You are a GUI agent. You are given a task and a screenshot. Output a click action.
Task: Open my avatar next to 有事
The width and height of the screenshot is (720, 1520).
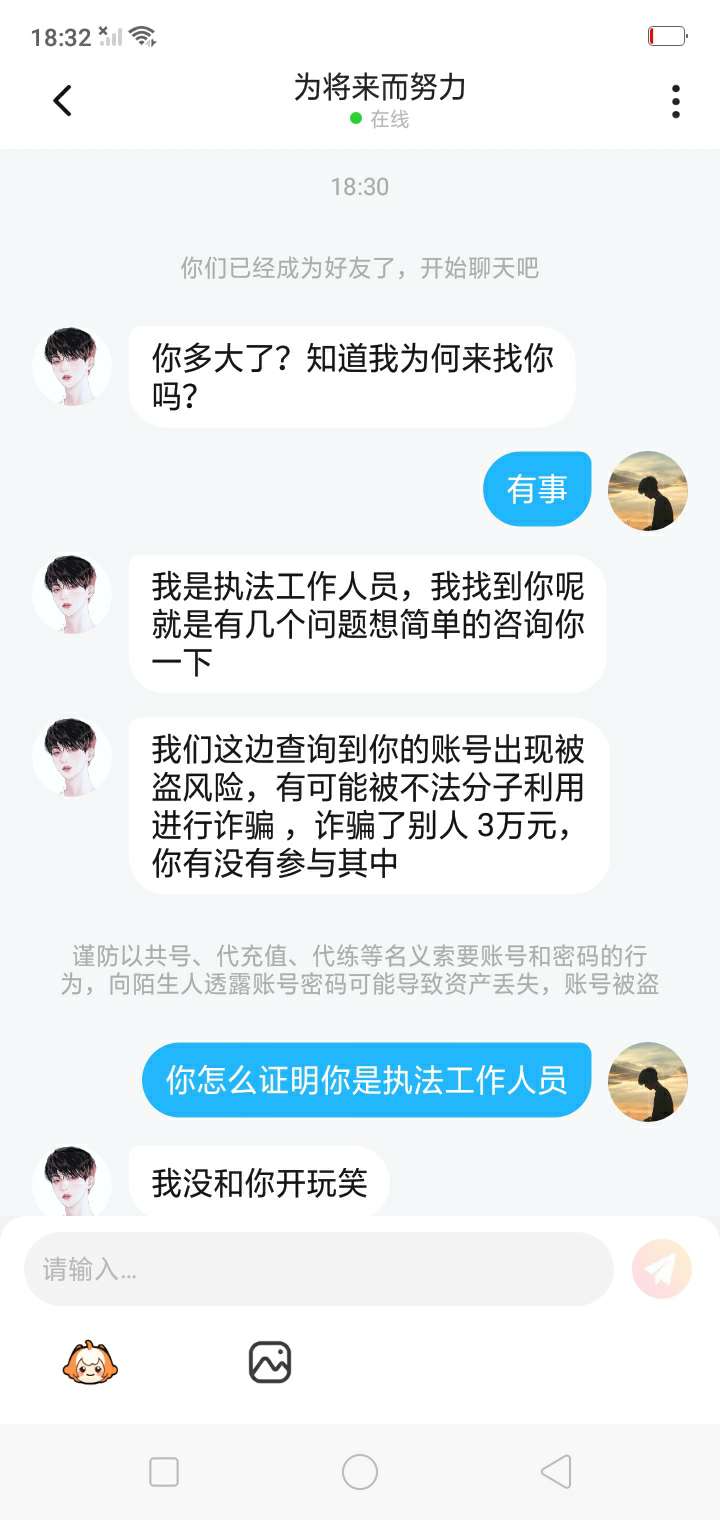click(648, 490)
